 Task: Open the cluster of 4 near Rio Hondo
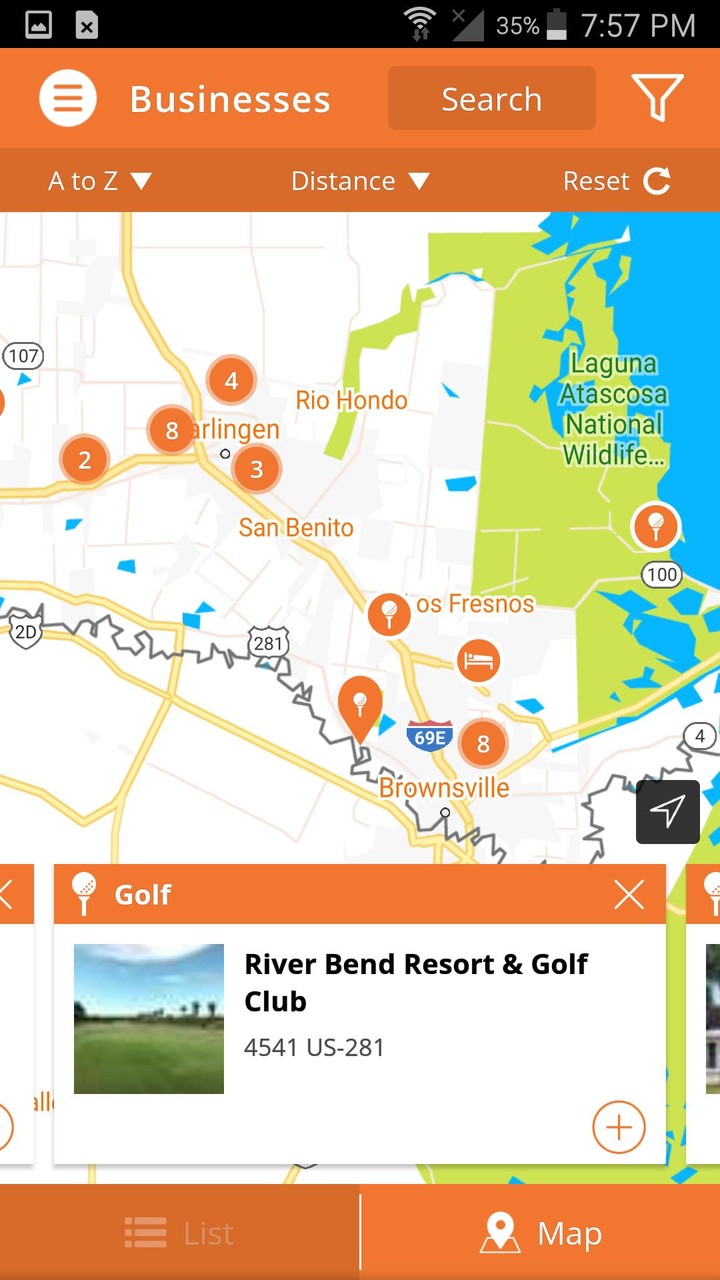pos(231,381)
